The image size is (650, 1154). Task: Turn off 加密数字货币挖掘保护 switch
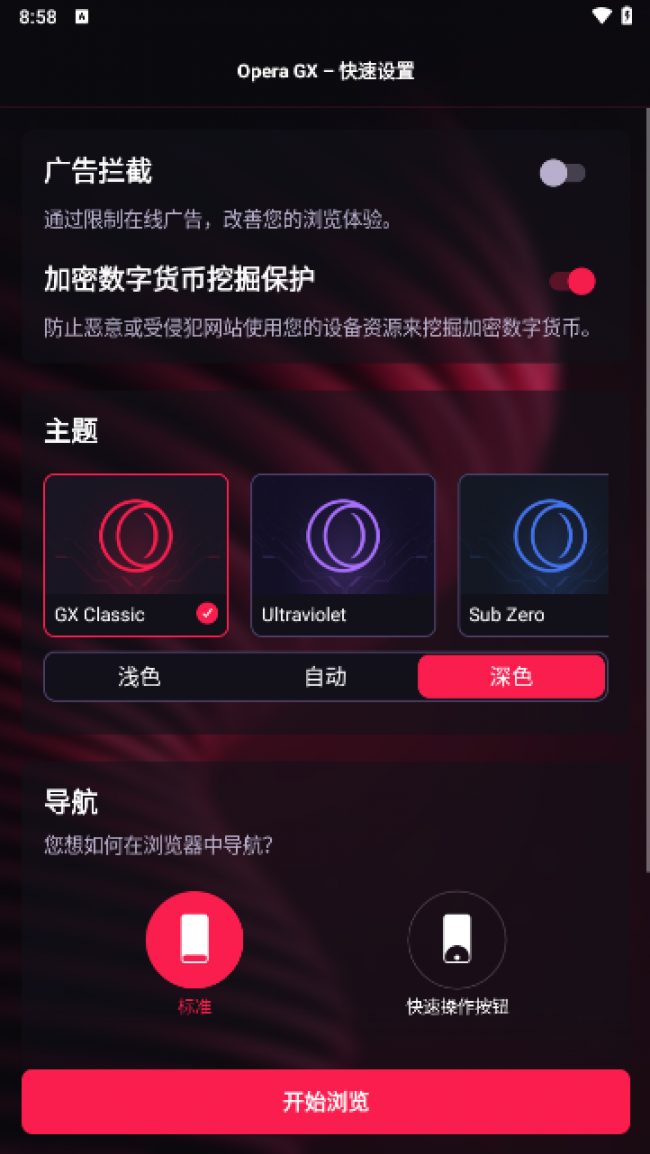pos(572,282)
